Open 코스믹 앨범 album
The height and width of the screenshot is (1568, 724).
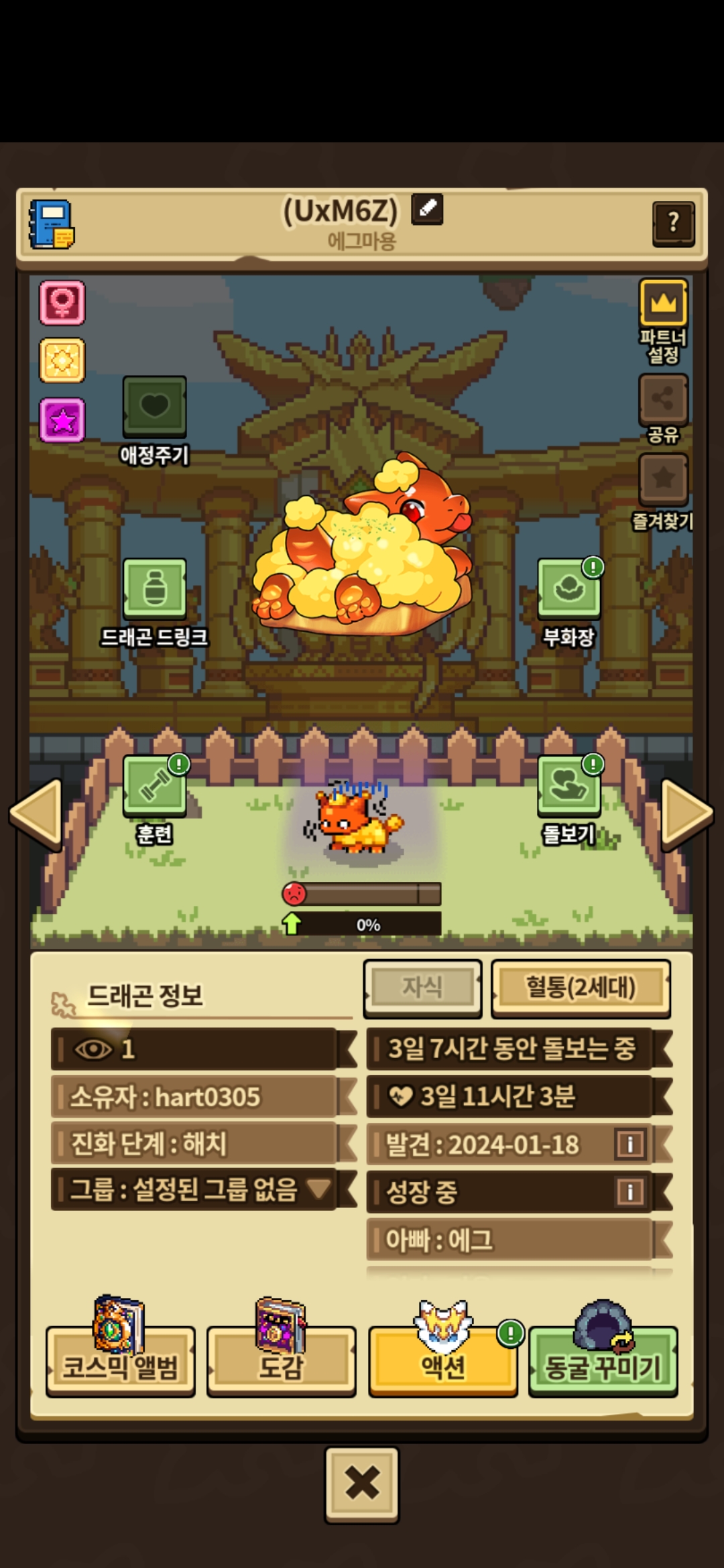point(121,1360)
